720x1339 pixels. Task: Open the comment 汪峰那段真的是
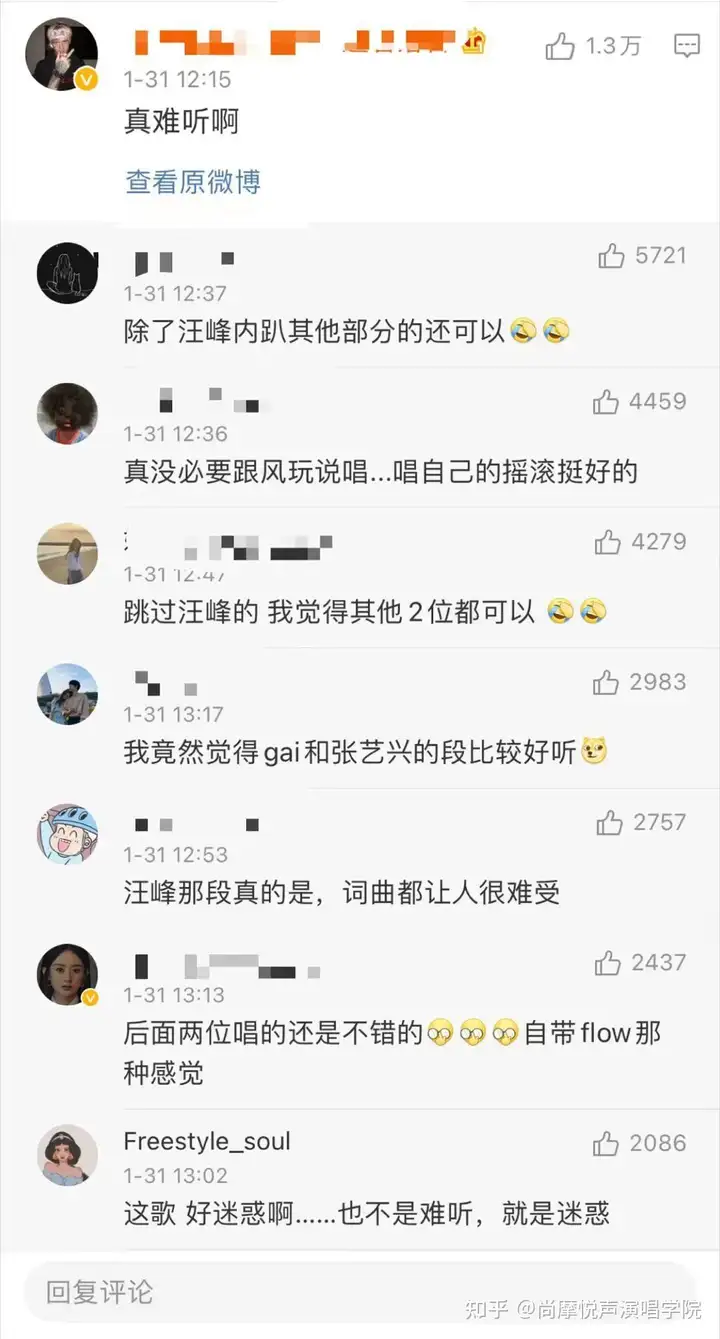pyautogui.click(x=341, y=893)
